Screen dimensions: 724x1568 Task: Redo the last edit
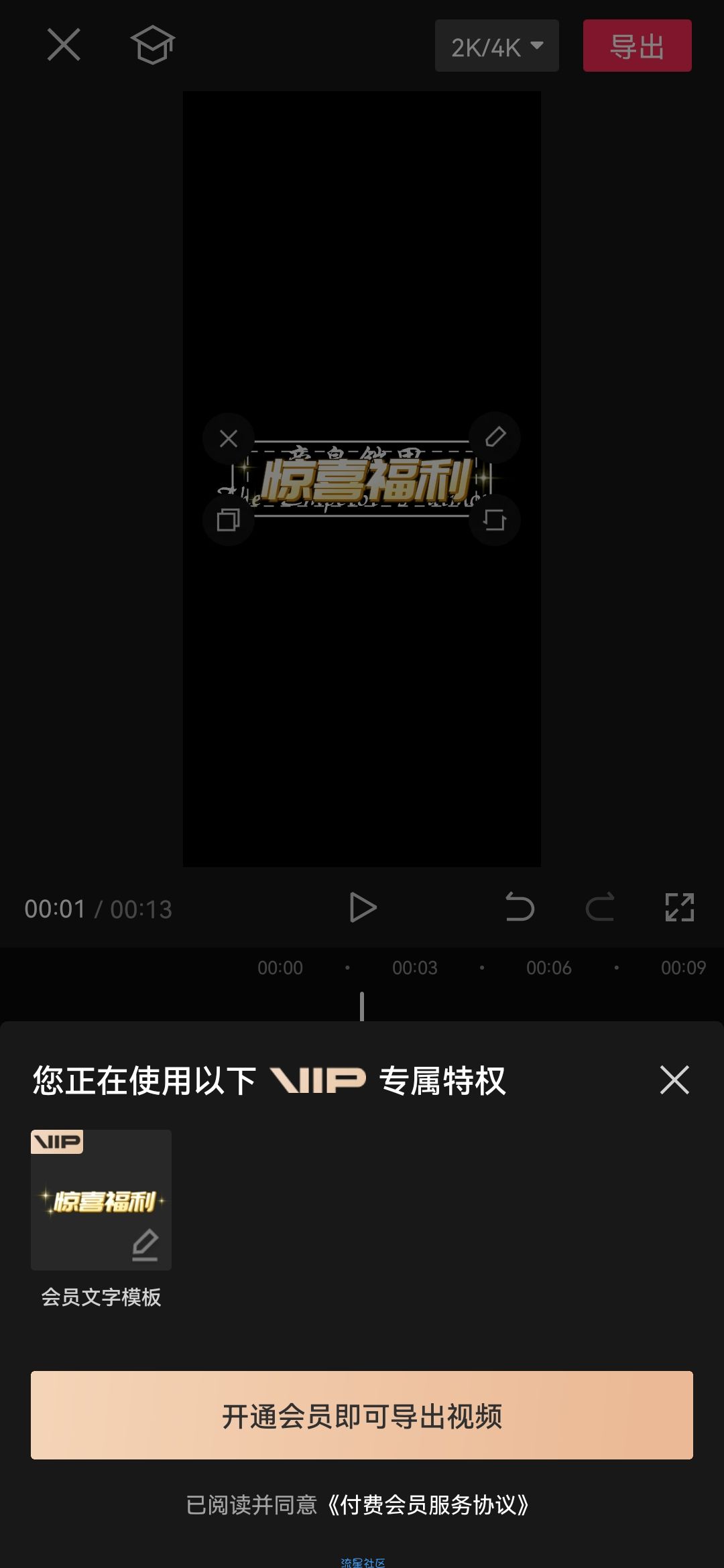[600, 908]
